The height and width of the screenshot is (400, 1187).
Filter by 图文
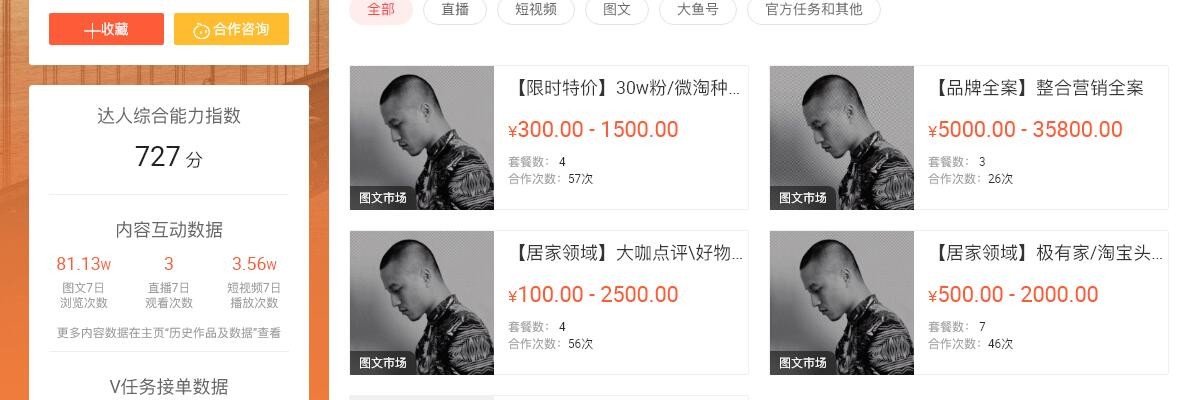point(616,10)
